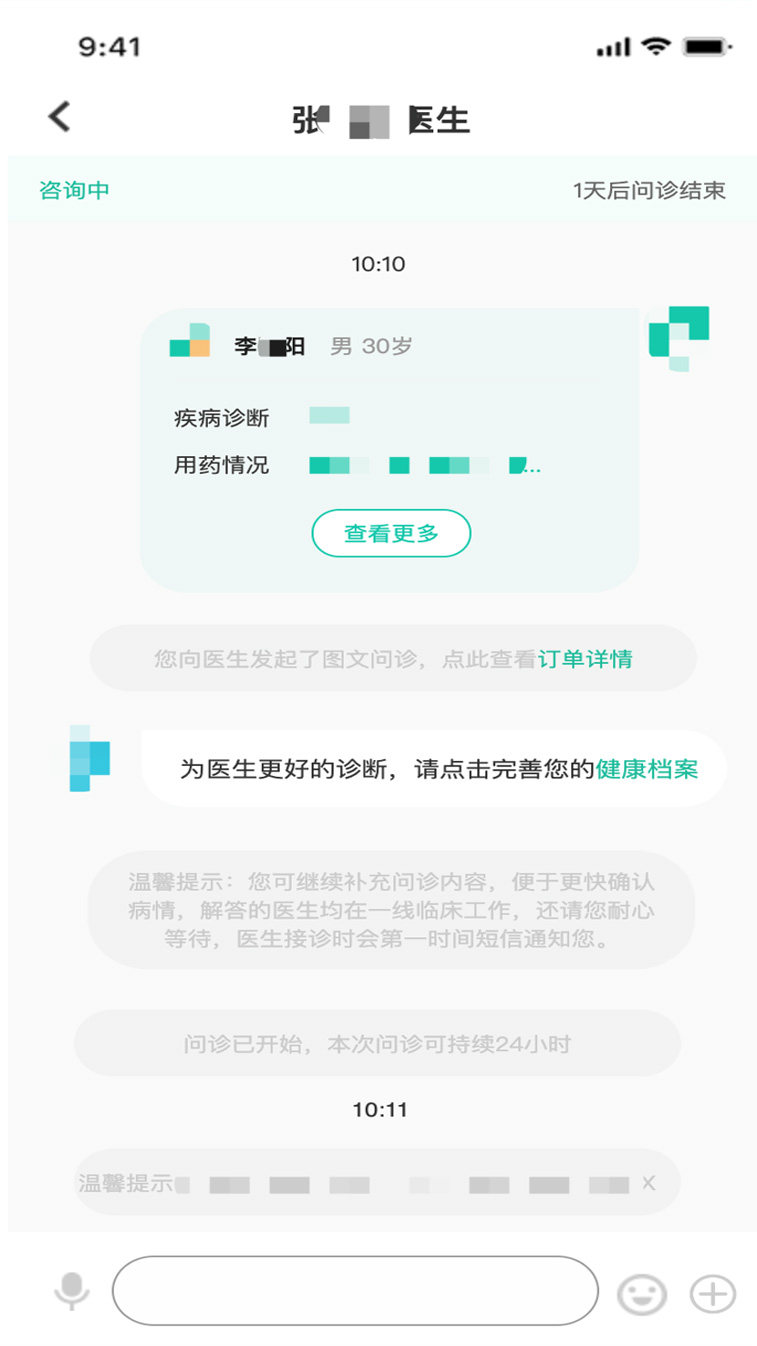757x1346 pixels.
Task: Tap 查看更多 on the patient card
Action: tap(391, 534)
